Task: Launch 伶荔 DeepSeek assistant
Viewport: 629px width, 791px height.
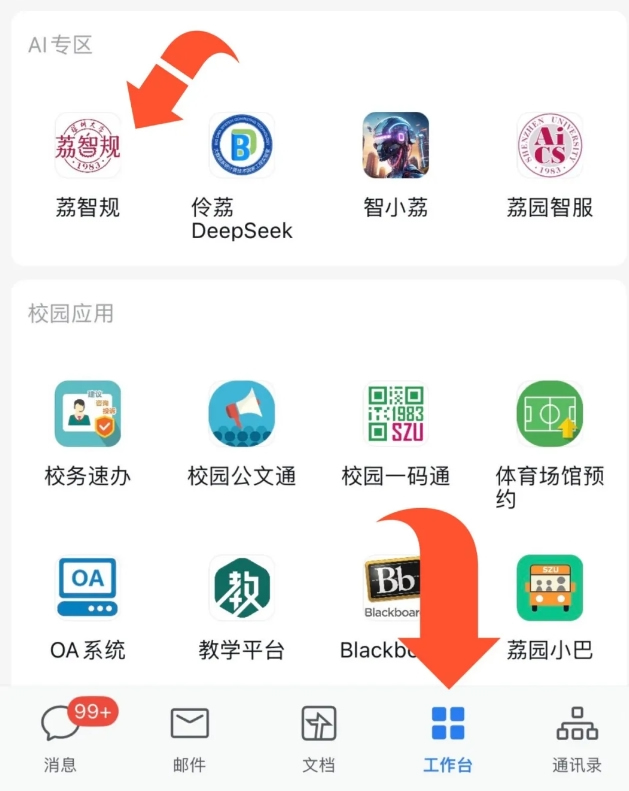Action: [x=242, y=146]
